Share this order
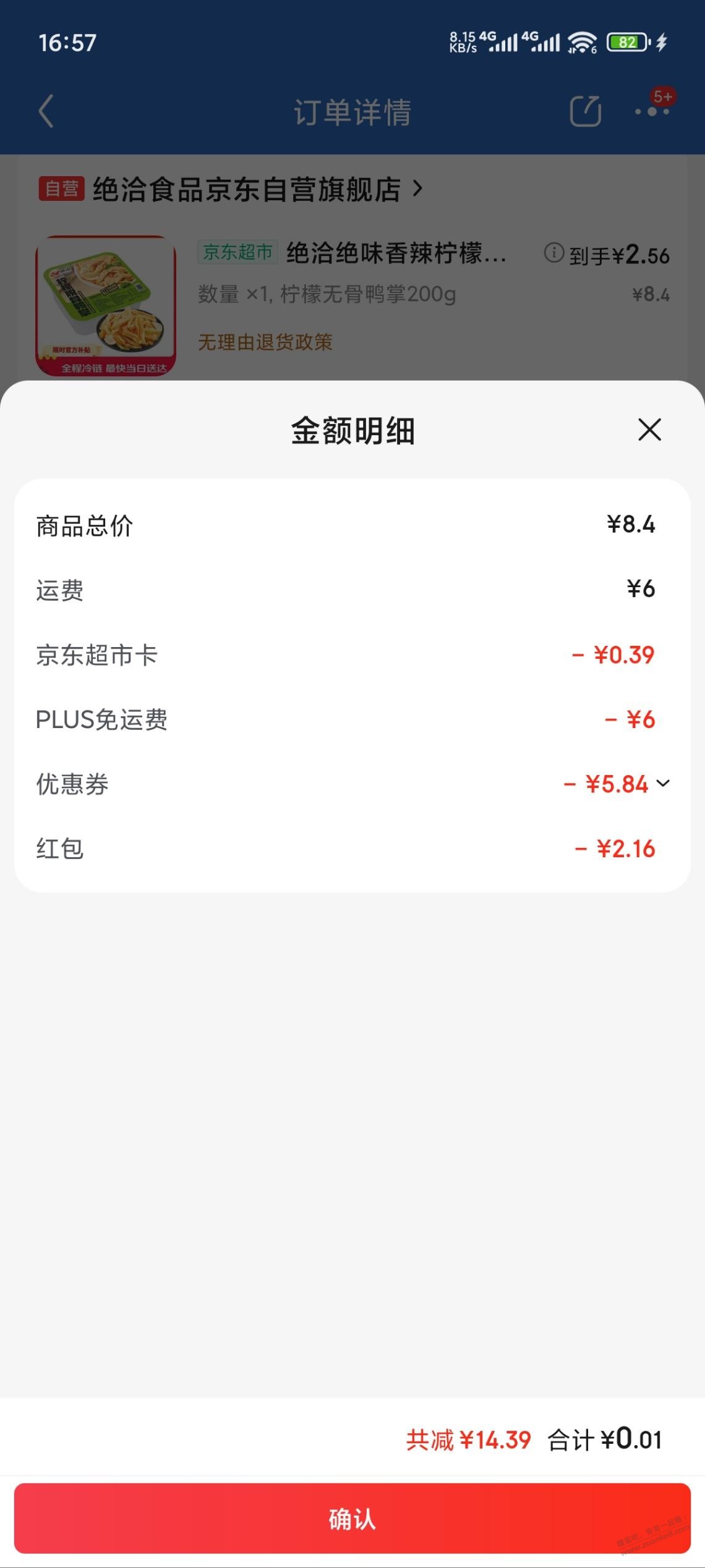The image size is (705, 1568). click(585, 111)
